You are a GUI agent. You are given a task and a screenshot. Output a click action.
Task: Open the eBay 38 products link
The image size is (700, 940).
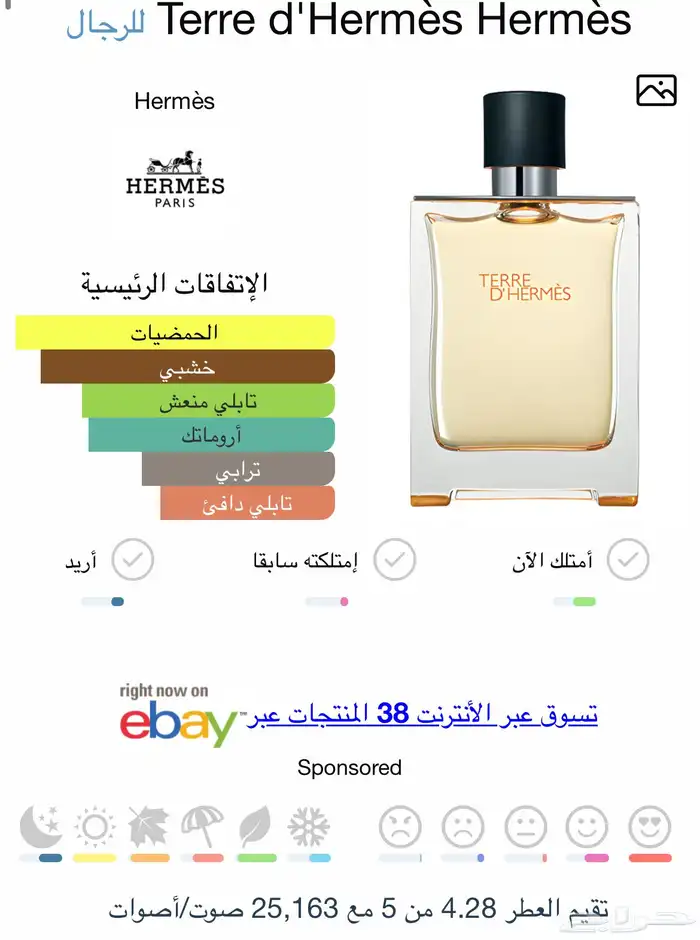[x=422, y=715]
